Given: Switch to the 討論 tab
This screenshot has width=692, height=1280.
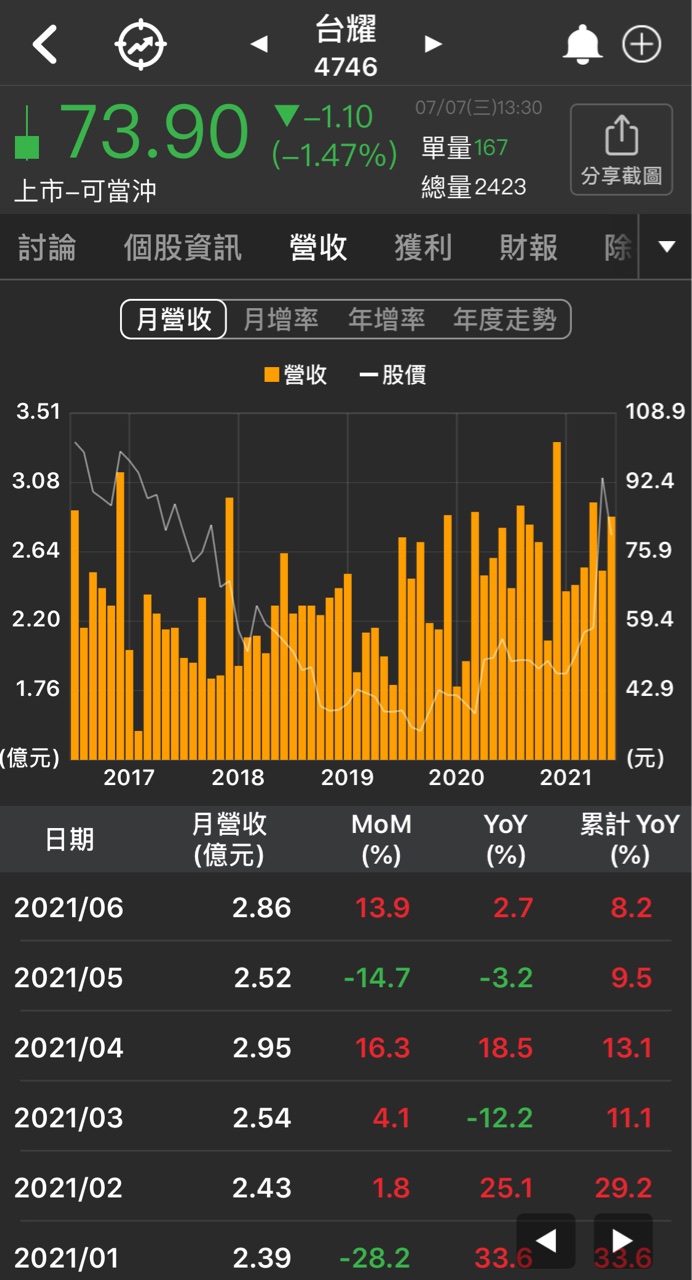Looking at the screenshot, I should pos(47,247).
